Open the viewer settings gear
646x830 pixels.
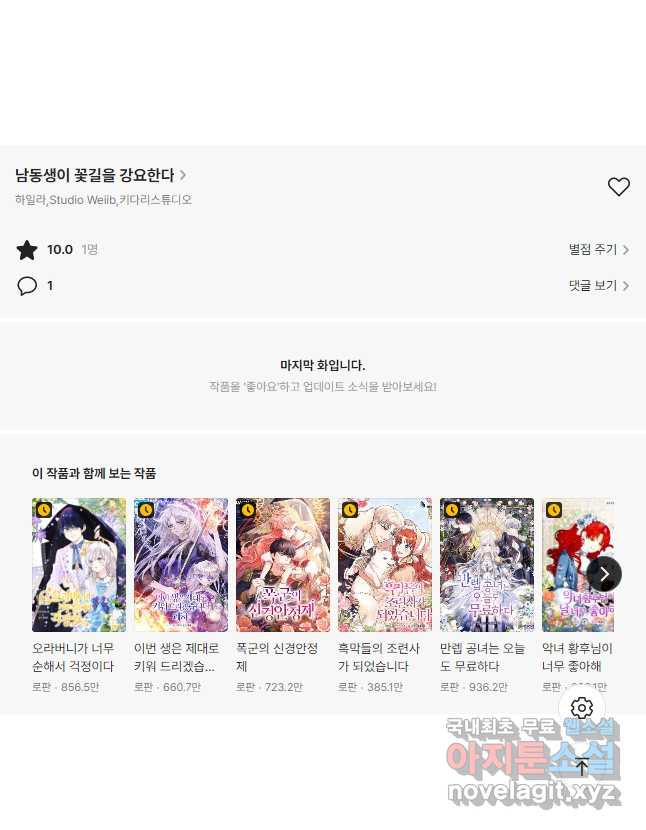582,708
